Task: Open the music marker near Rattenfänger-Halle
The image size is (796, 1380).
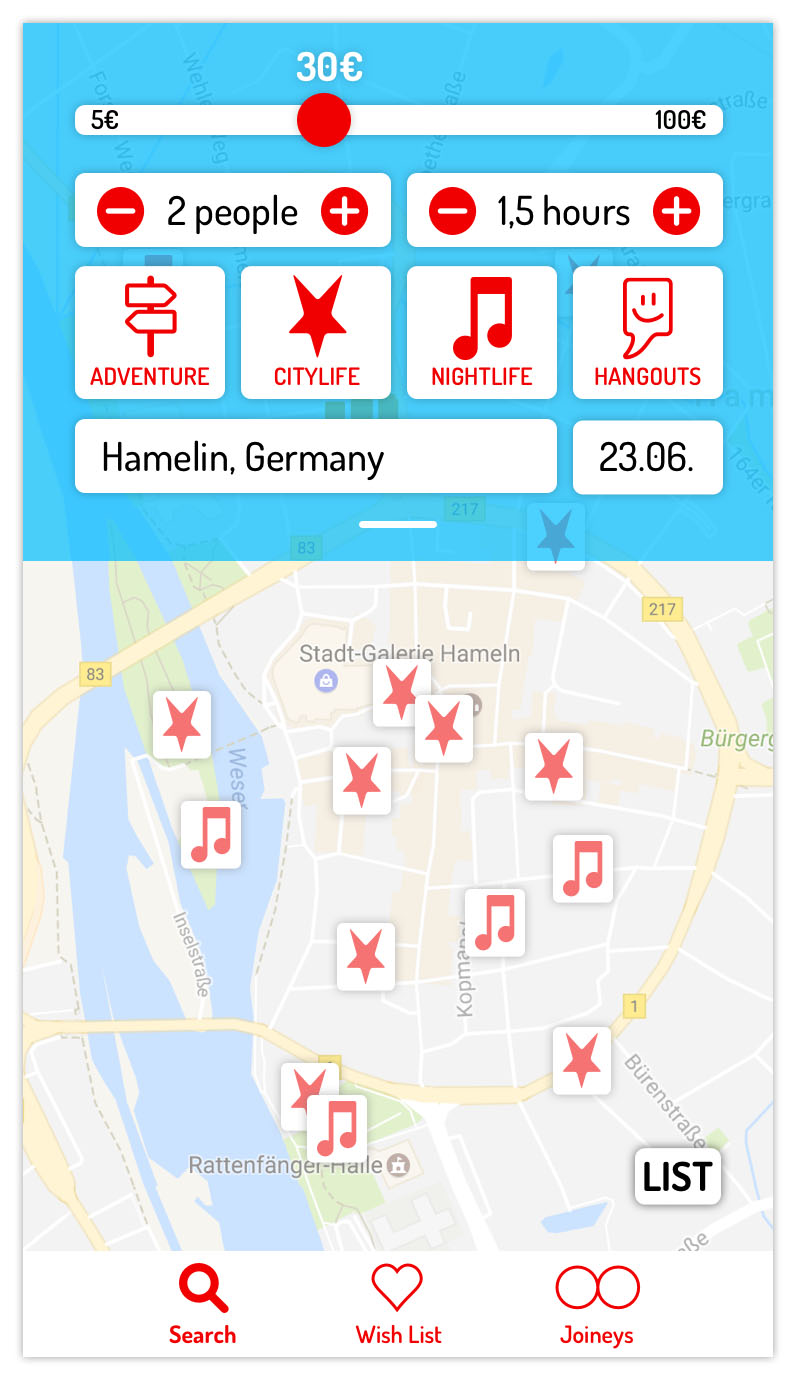Action: pyautogui.click(x=337, y=1129)
